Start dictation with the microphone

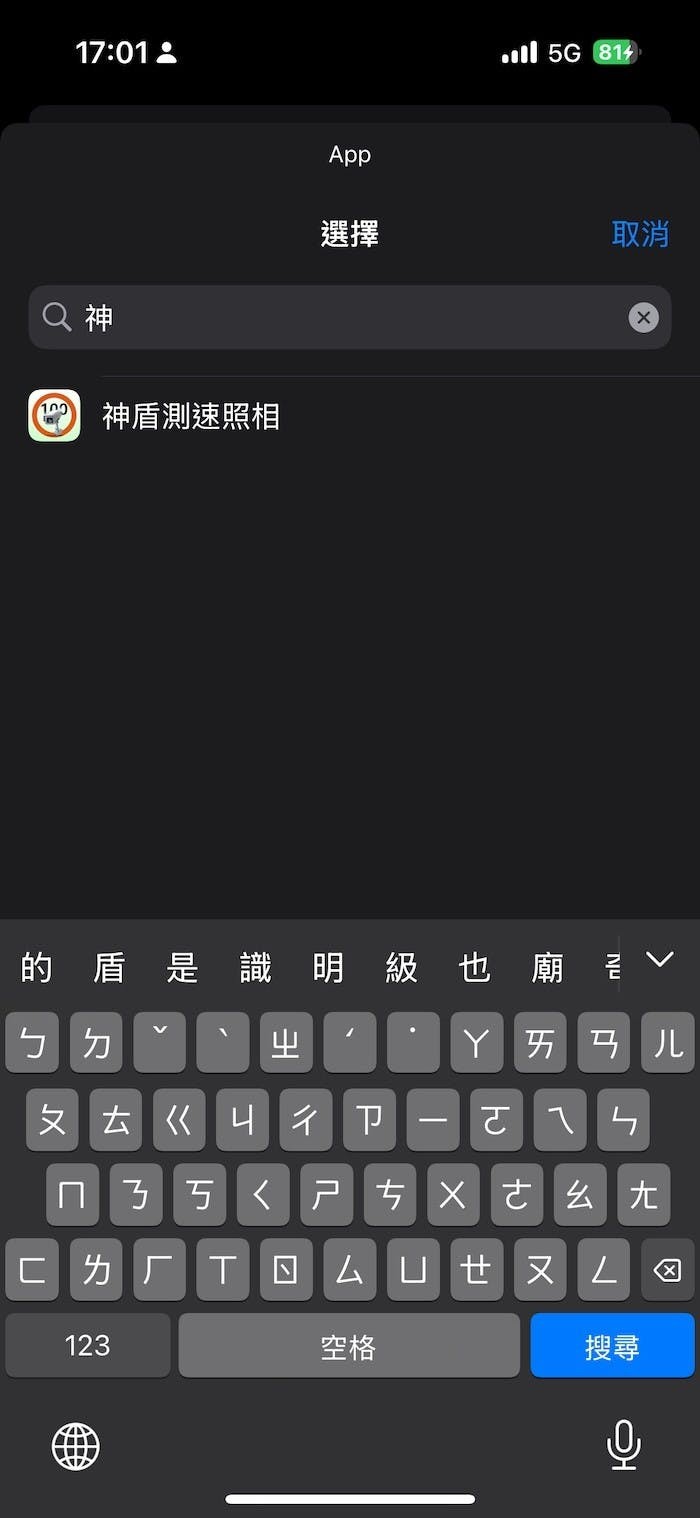pos(623,1445)
